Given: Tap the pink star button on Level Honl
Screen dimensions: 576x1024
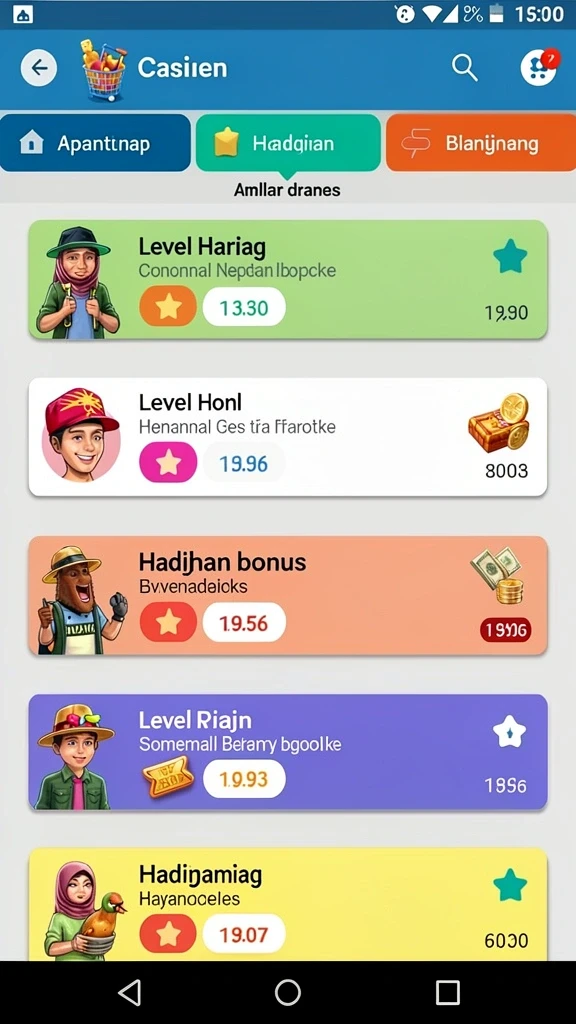Looking at the screenshot, I should [x=168, y=462].
